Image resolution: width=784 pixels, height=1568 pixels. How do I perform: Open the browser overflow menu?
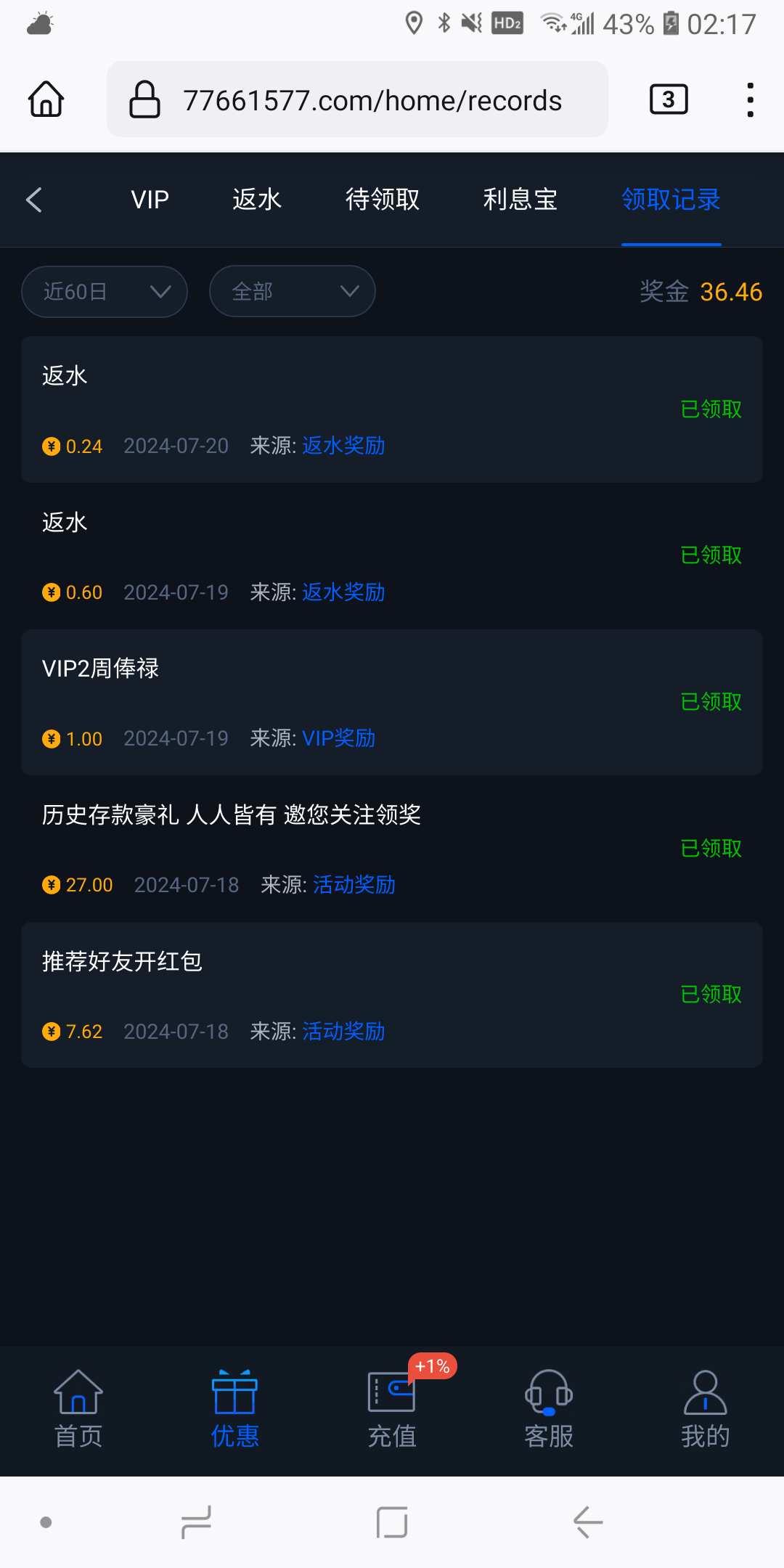tap(750, 99)
